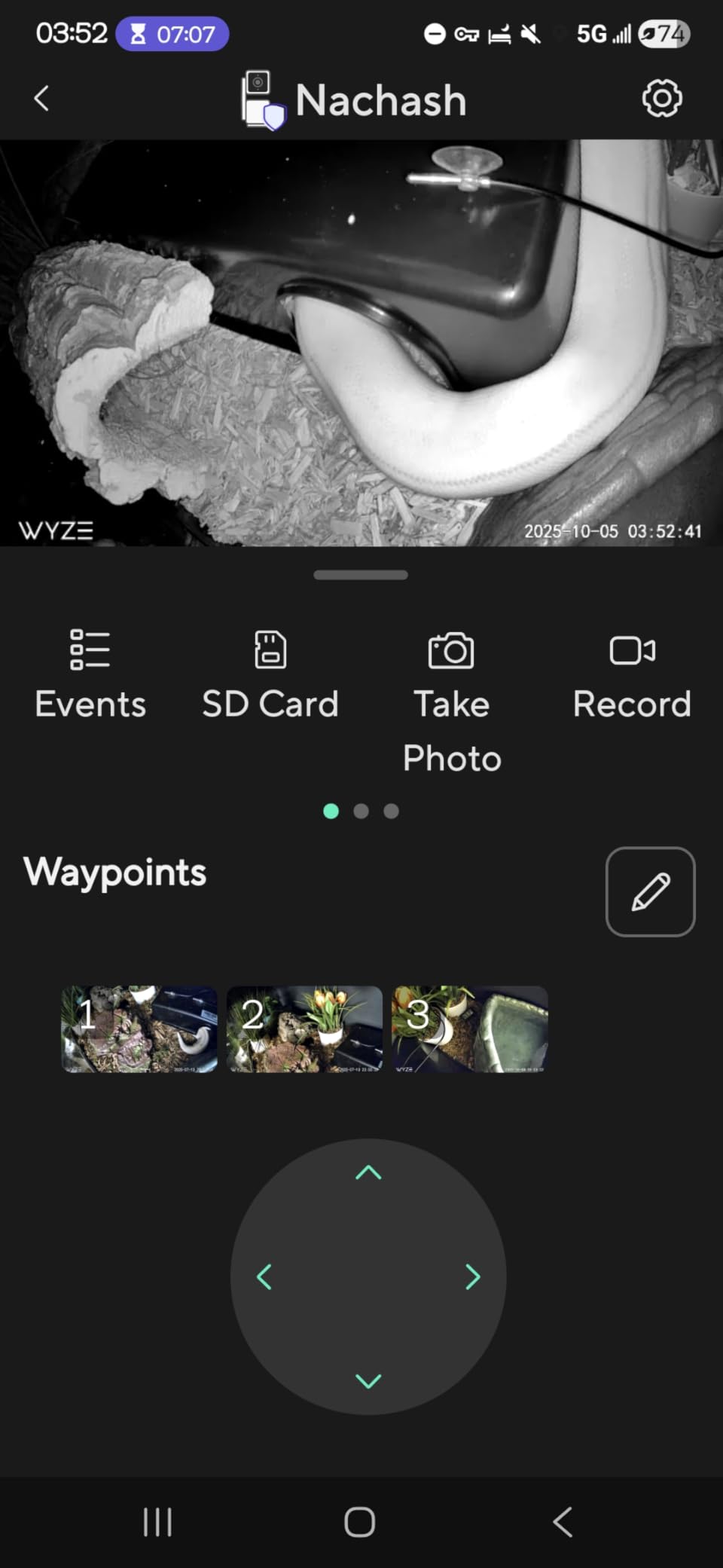Move camera to waypoint 1

coord(139,1029)
